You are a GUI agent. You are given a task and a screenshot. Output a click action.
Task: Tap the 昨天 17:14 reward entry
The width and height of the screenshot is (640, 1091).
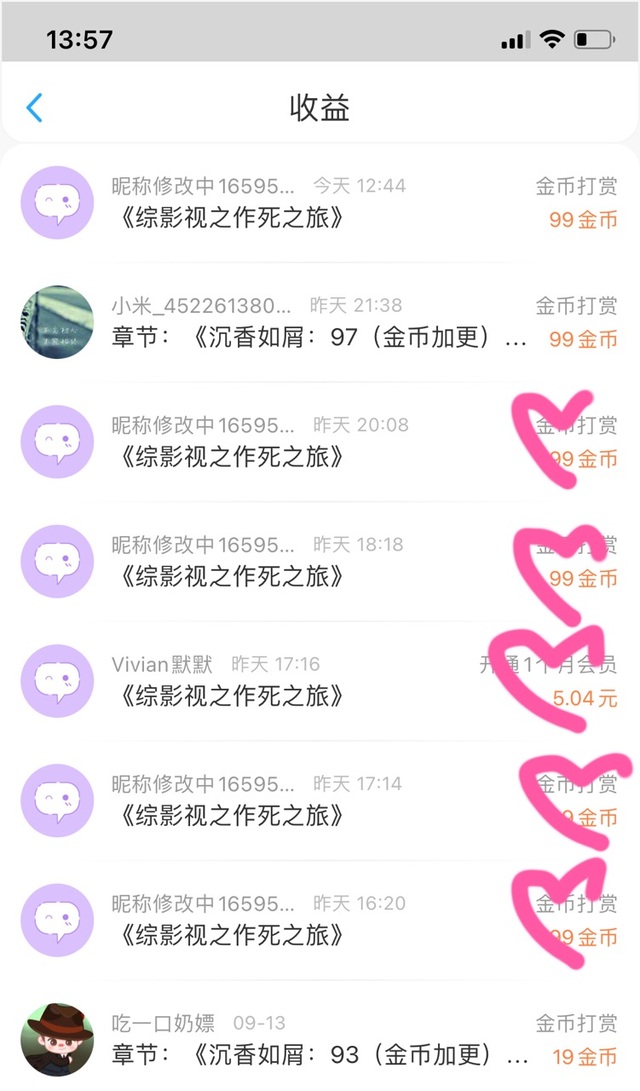click(x=320, y=800)
